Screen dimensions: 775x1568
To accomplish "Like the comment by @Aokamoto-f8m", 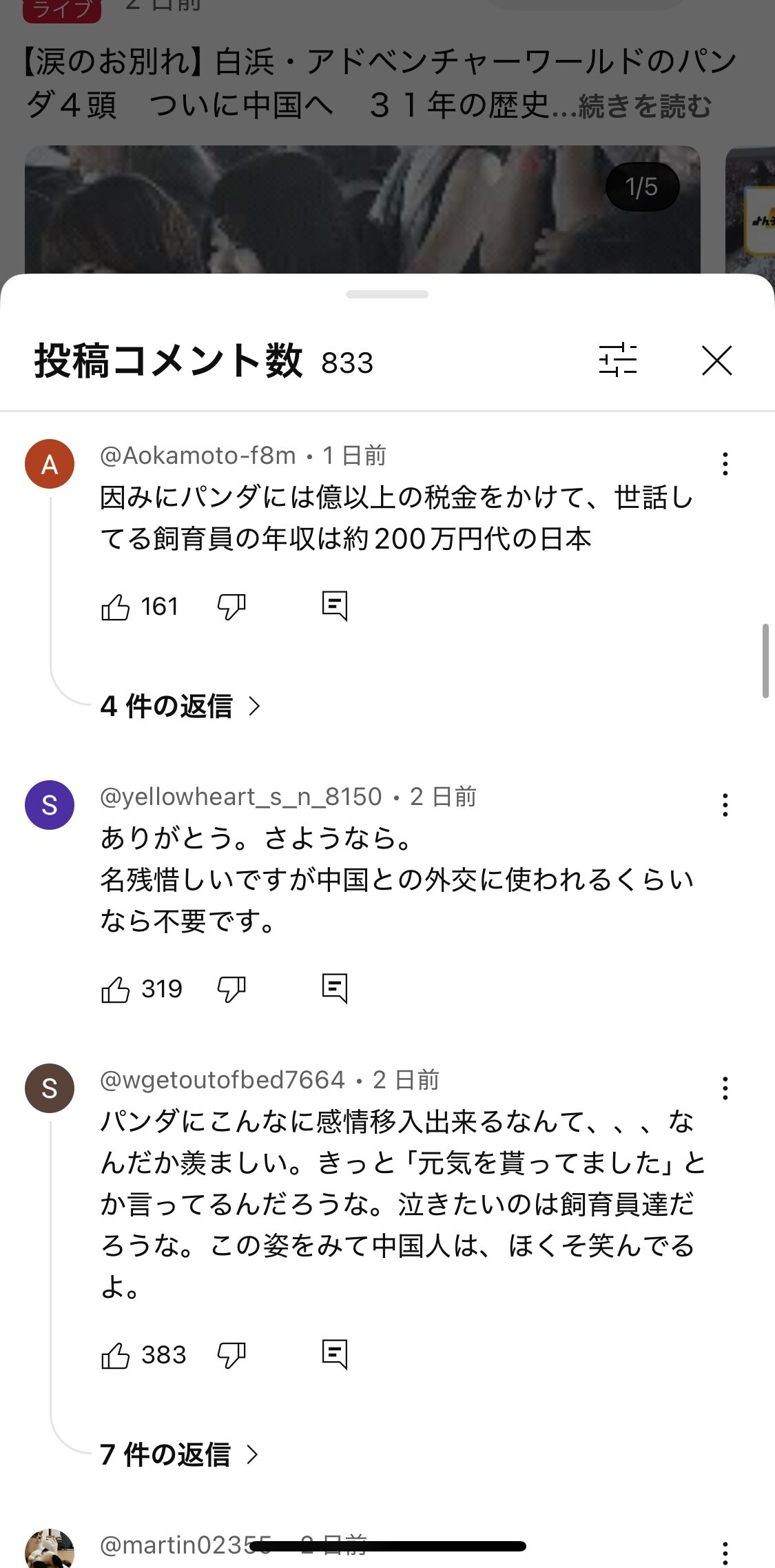I will tap(115, 607).
